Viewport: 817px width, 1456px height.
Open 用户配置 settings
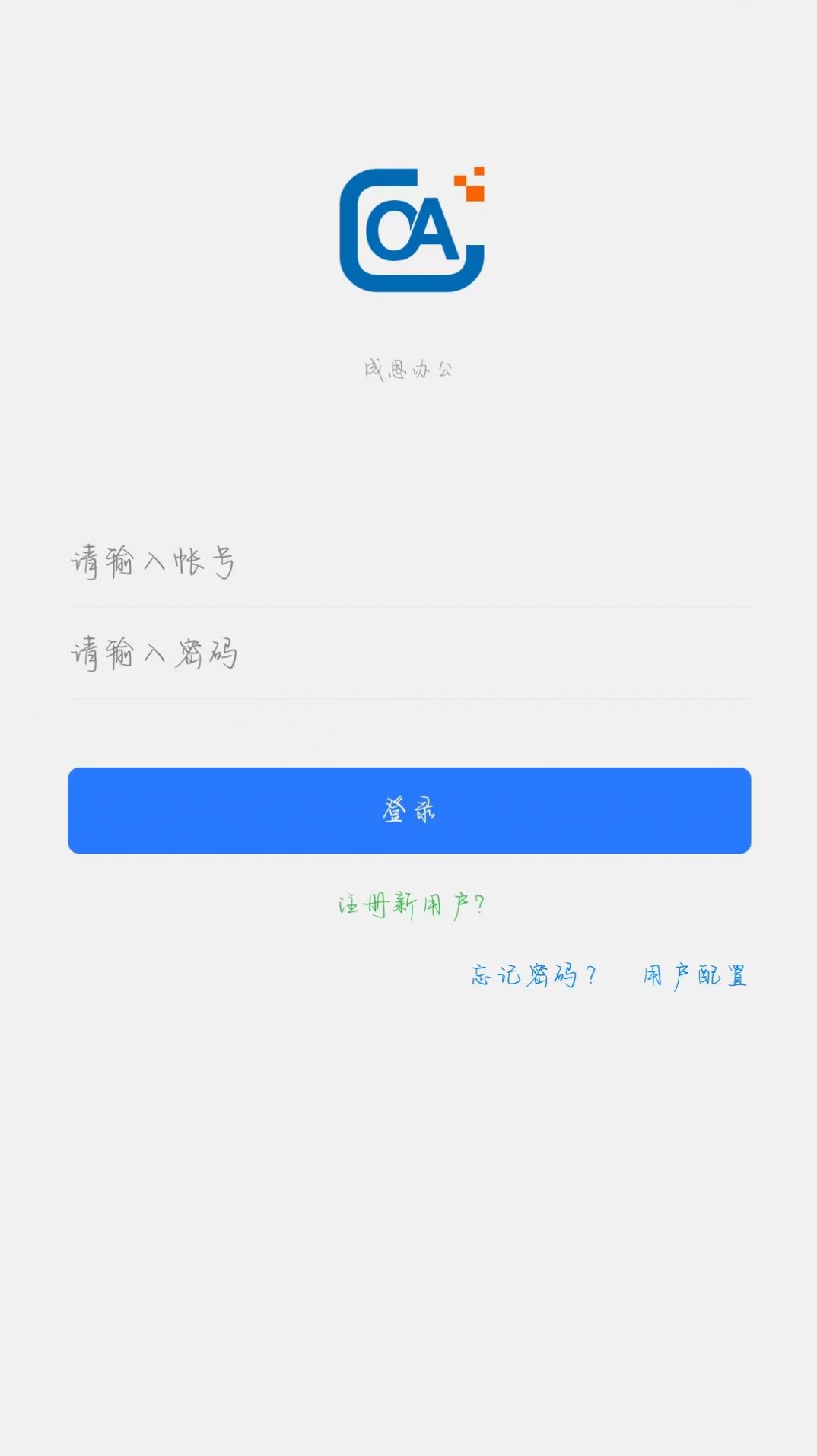point(694,975)
